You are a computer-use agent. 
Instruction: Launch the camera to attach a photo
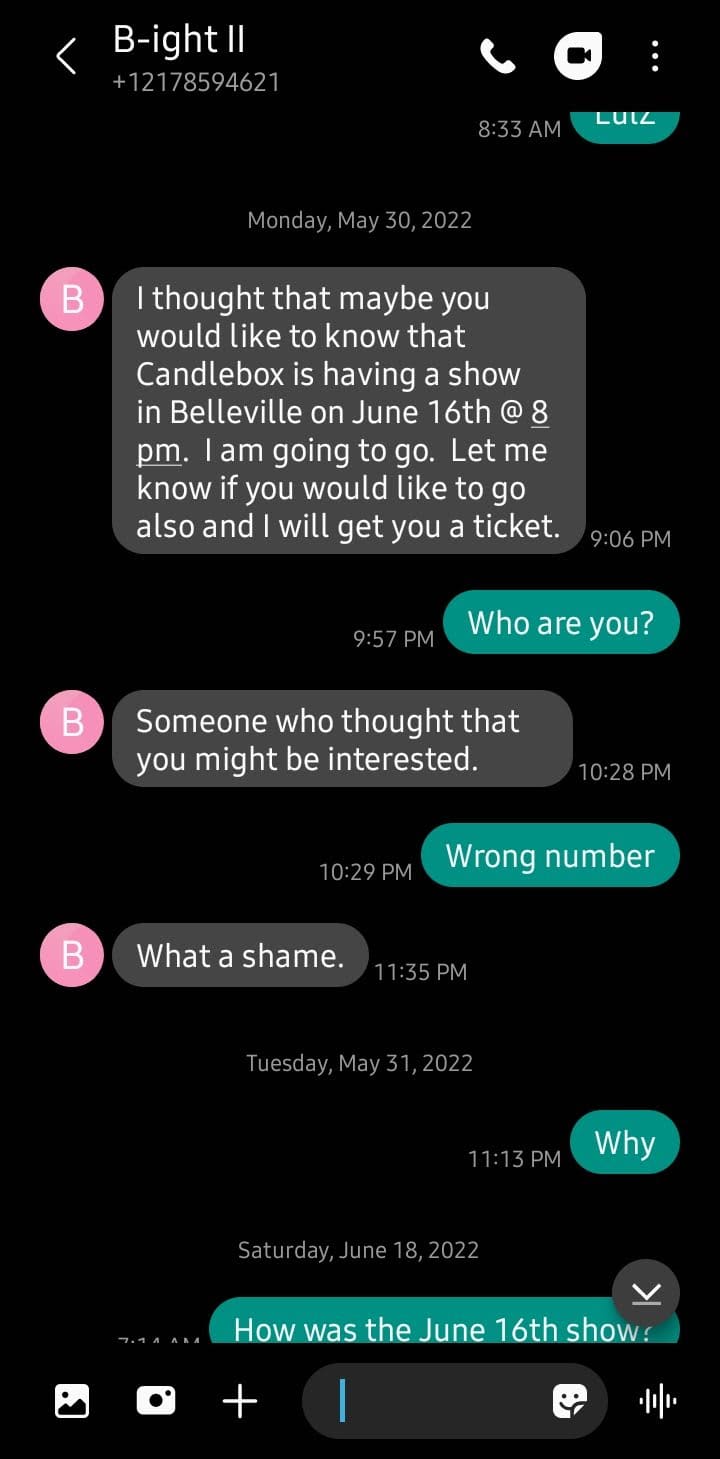156,1401
